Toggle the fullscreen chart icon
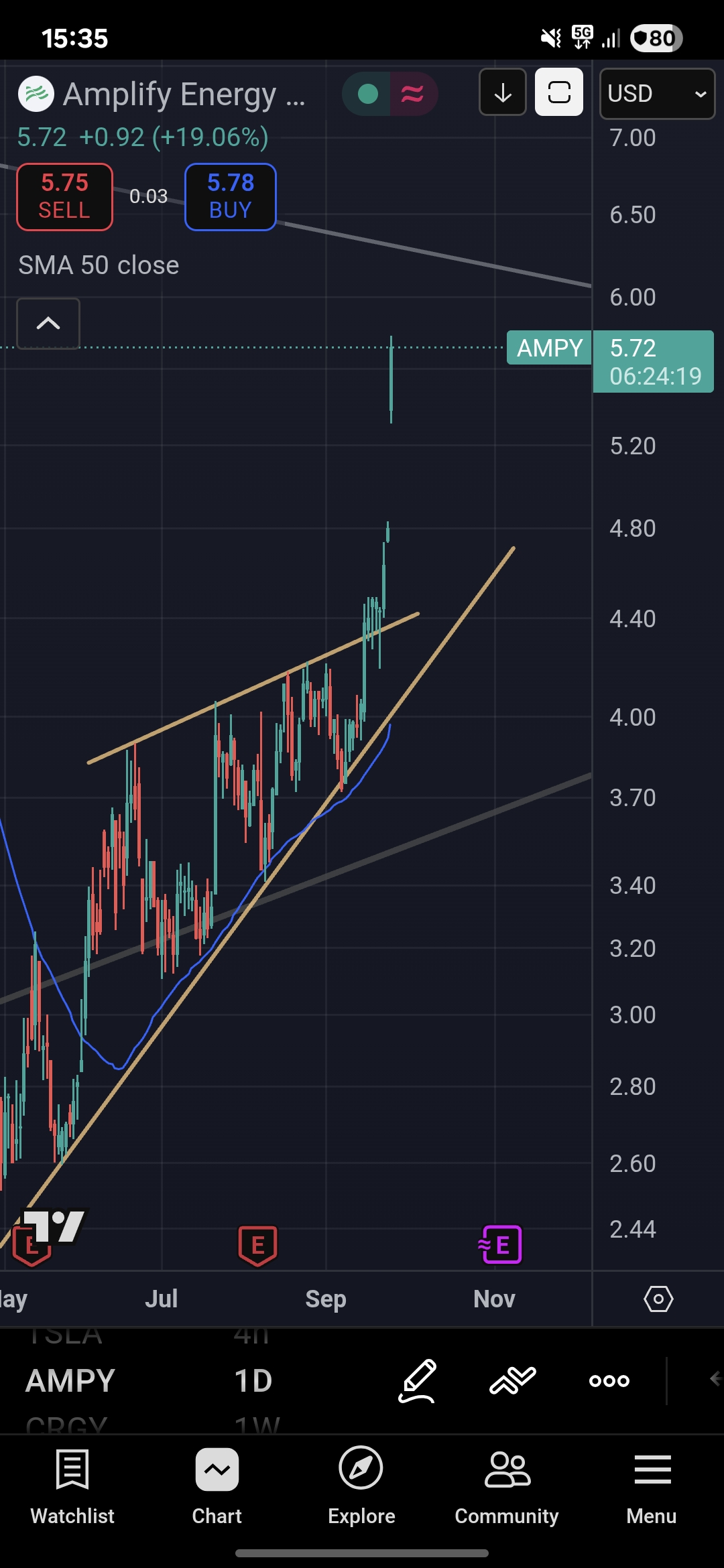Viewport: 724px width, 1568px height. [x=559, y=92]
